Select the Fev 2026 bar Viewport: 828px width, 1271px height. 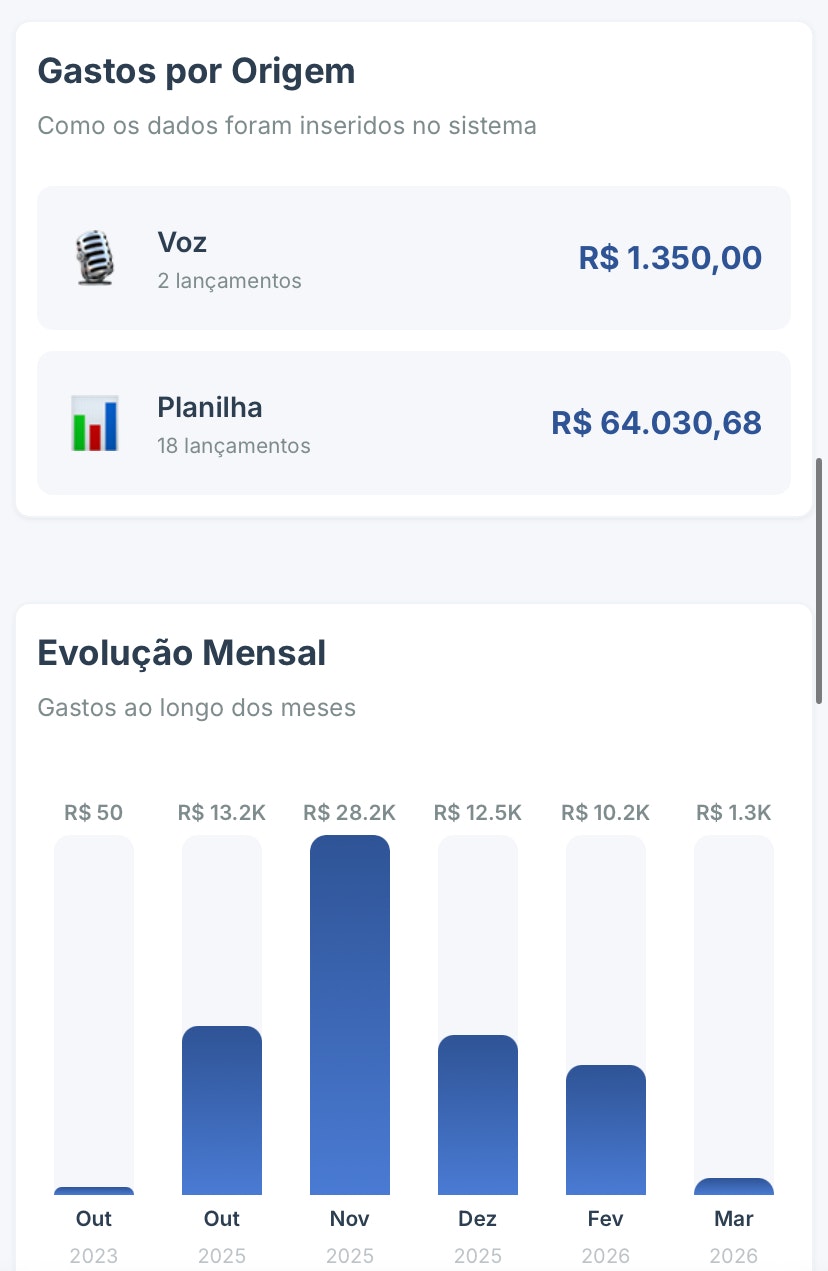(606, 1129)
